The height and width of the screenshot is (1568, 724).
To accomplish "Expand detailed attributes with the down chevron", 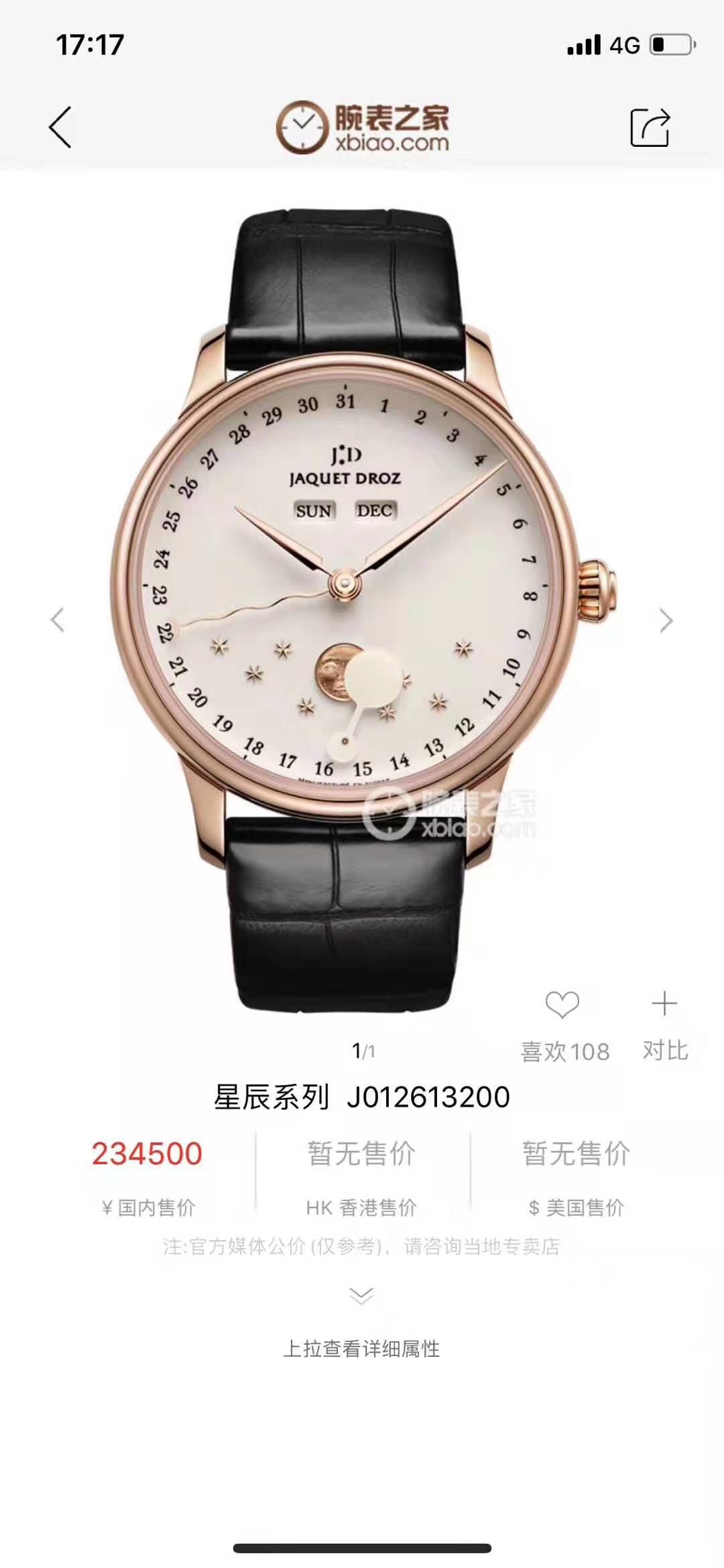I will pos(361,1296).
